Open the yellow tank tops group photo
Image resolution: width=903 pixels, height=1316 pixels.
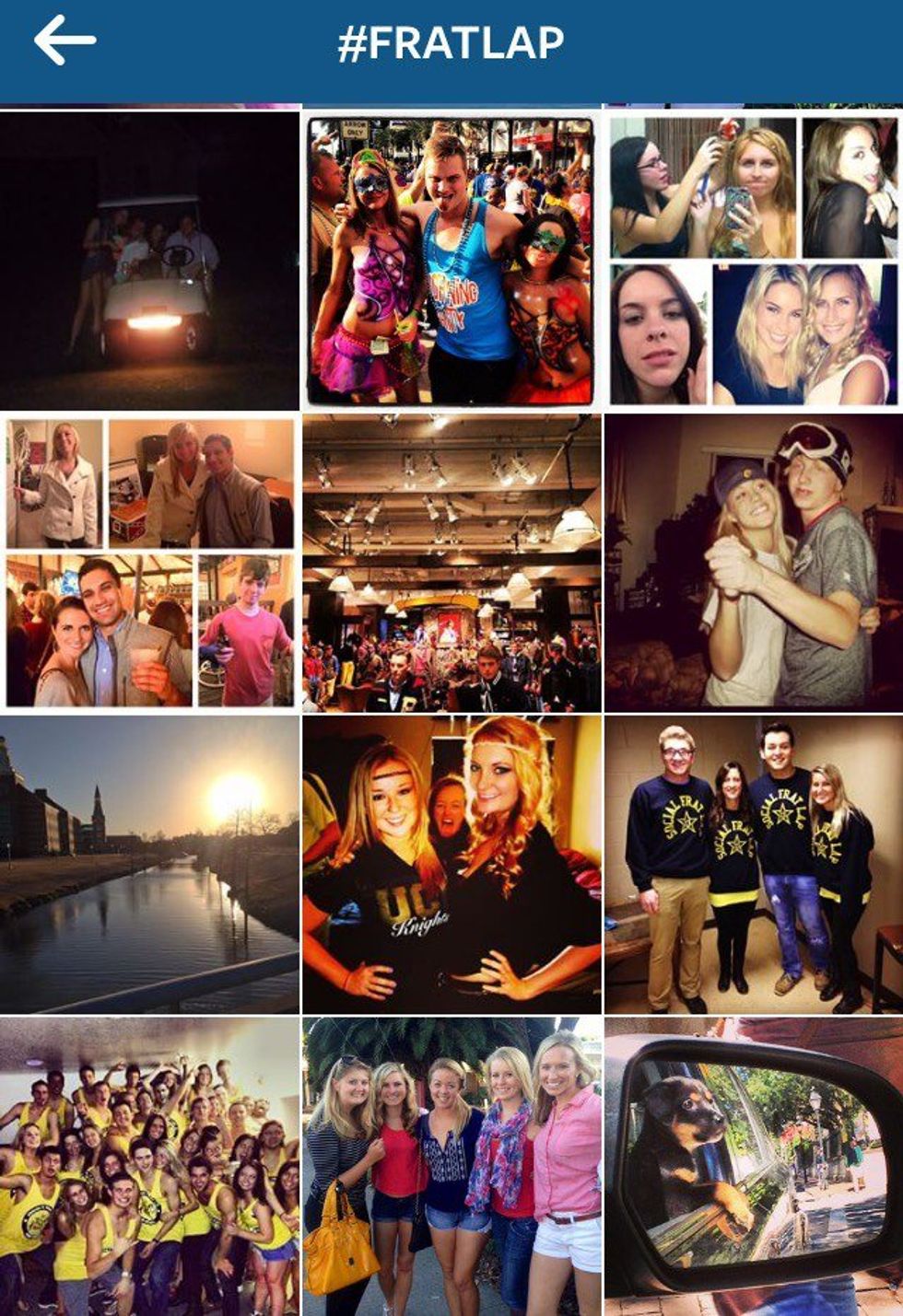pos(149,1166)
